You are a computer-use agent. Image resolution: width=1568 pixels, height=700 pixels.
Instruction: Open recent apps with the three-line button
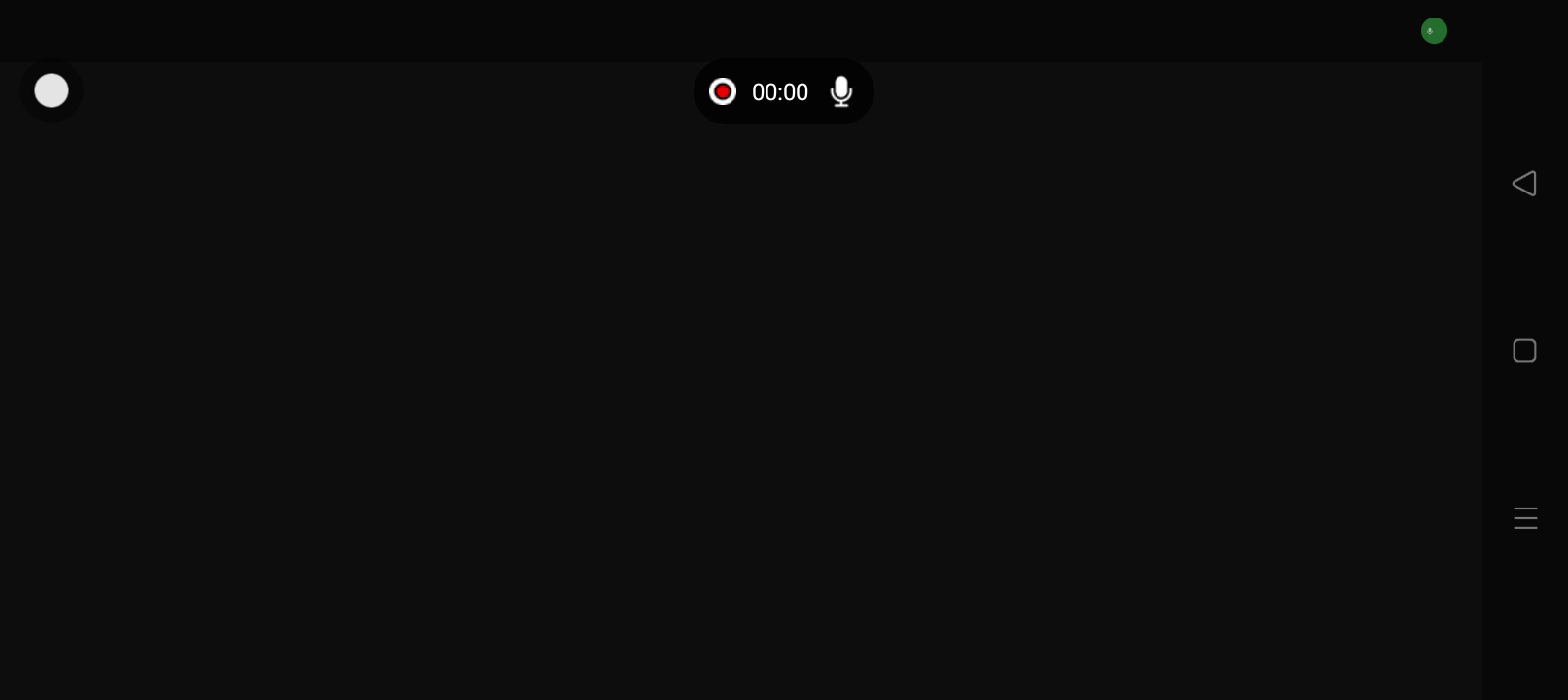coord(1525,518)
